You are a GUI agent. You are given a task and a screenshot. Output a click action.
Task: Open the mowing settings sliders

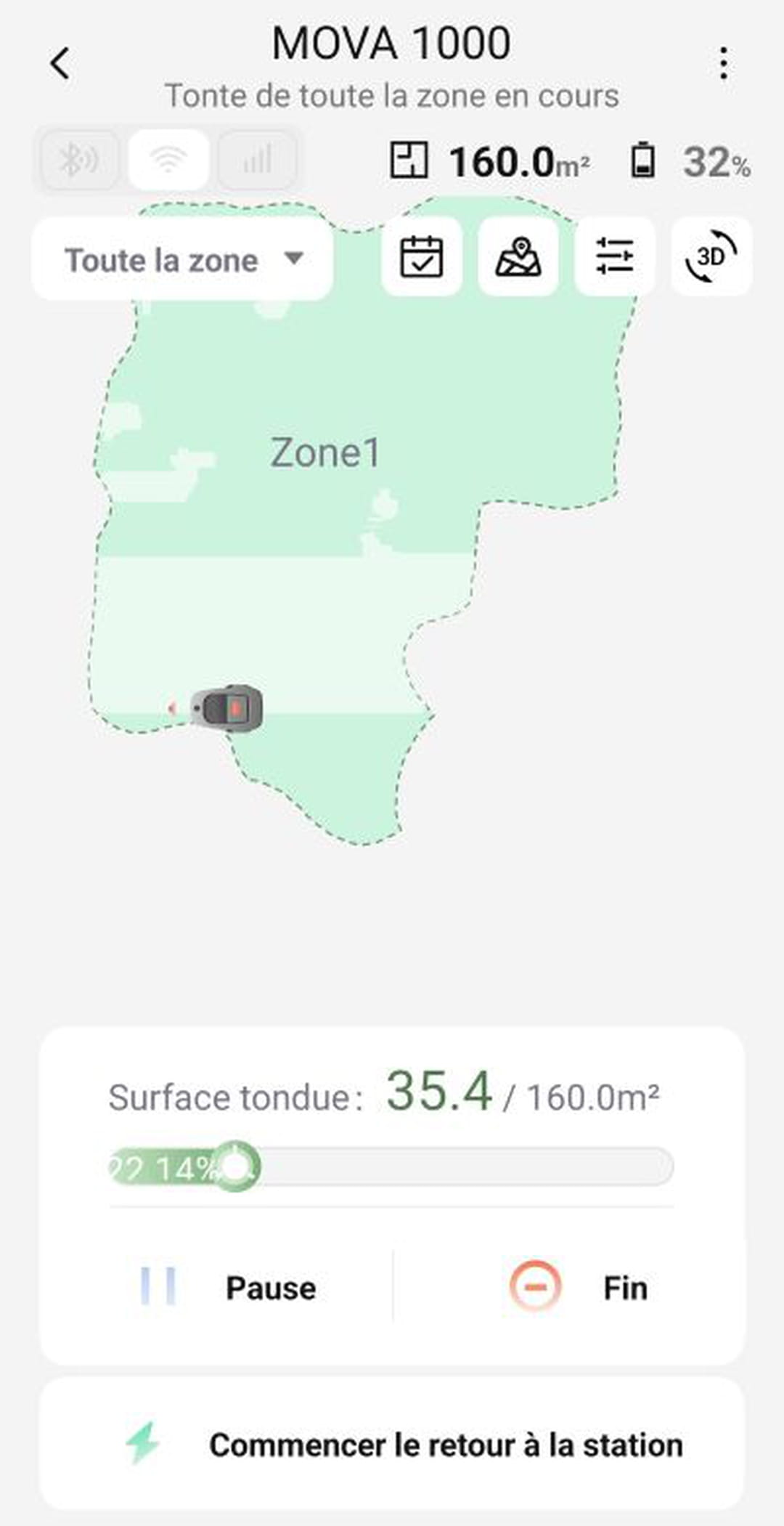tap(615, 256)
